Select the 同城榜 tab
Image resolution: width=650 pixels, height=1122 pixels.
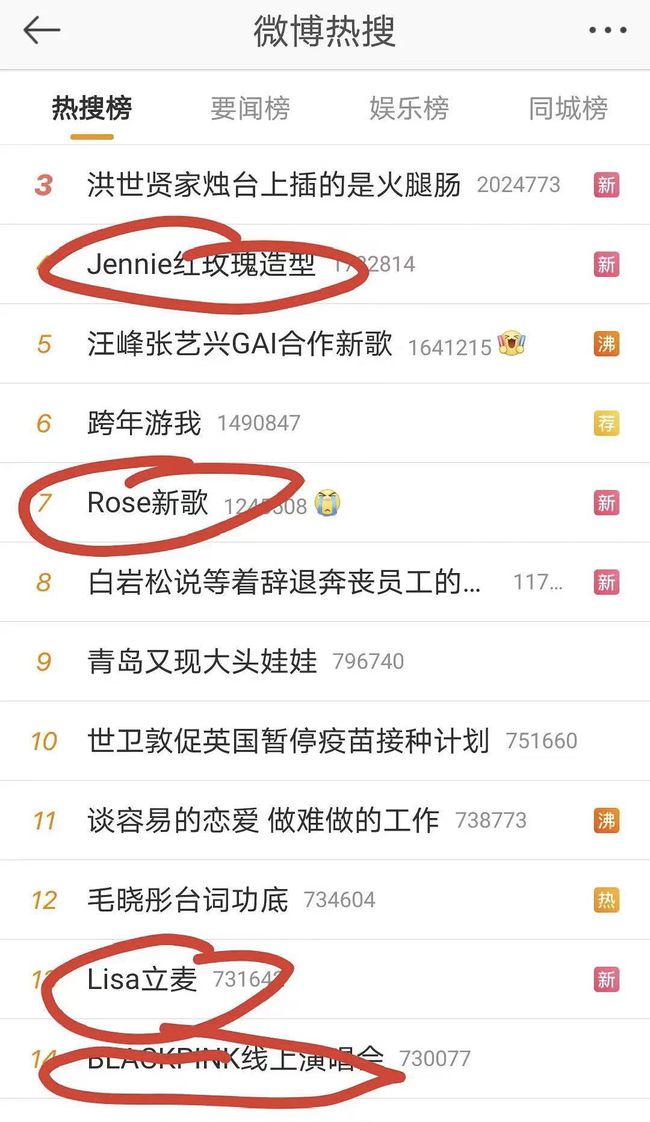[568, 109]
